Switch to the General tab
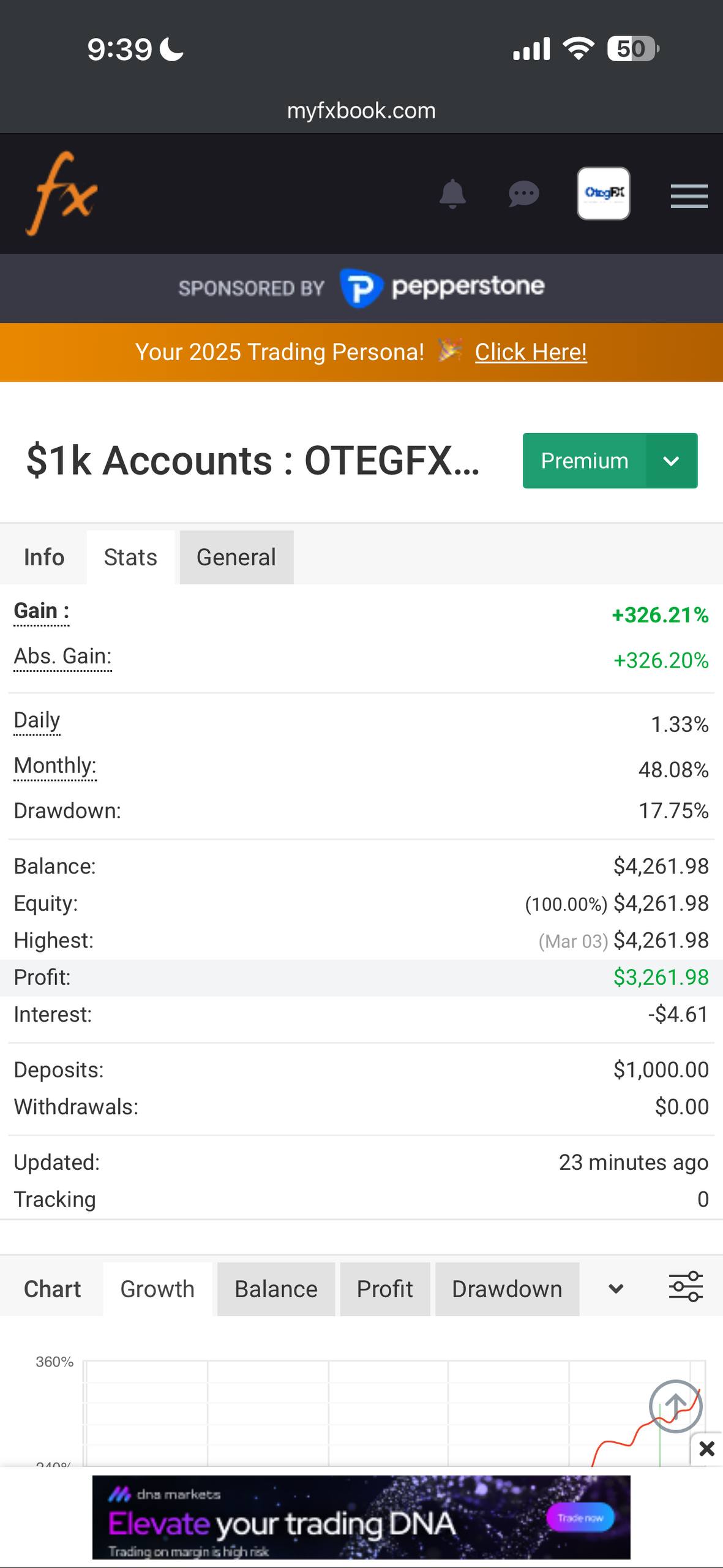Image resolution: width=723 pixels, height=1568 pixels. click(x=235, y=557)
